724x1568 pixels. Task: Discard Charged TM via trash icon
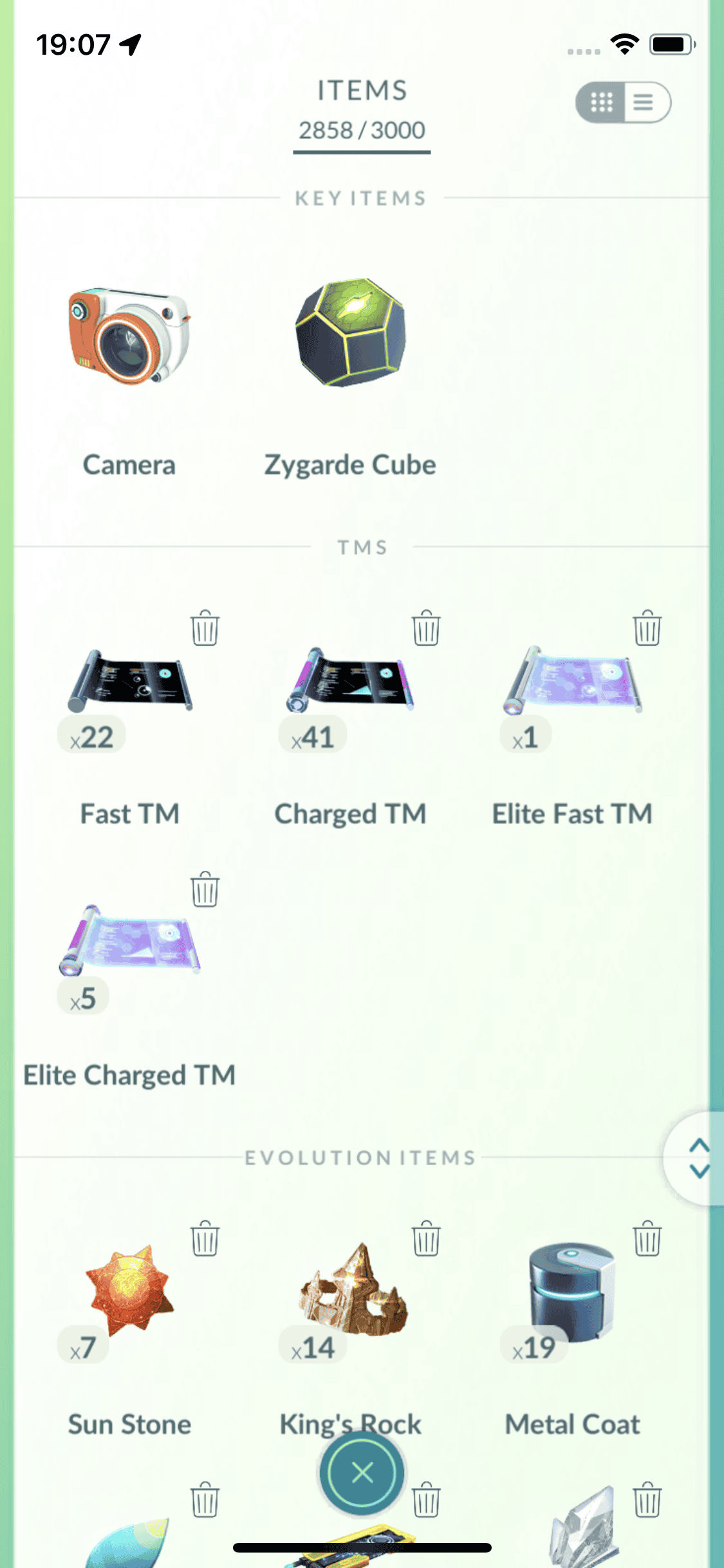(426, 628)
